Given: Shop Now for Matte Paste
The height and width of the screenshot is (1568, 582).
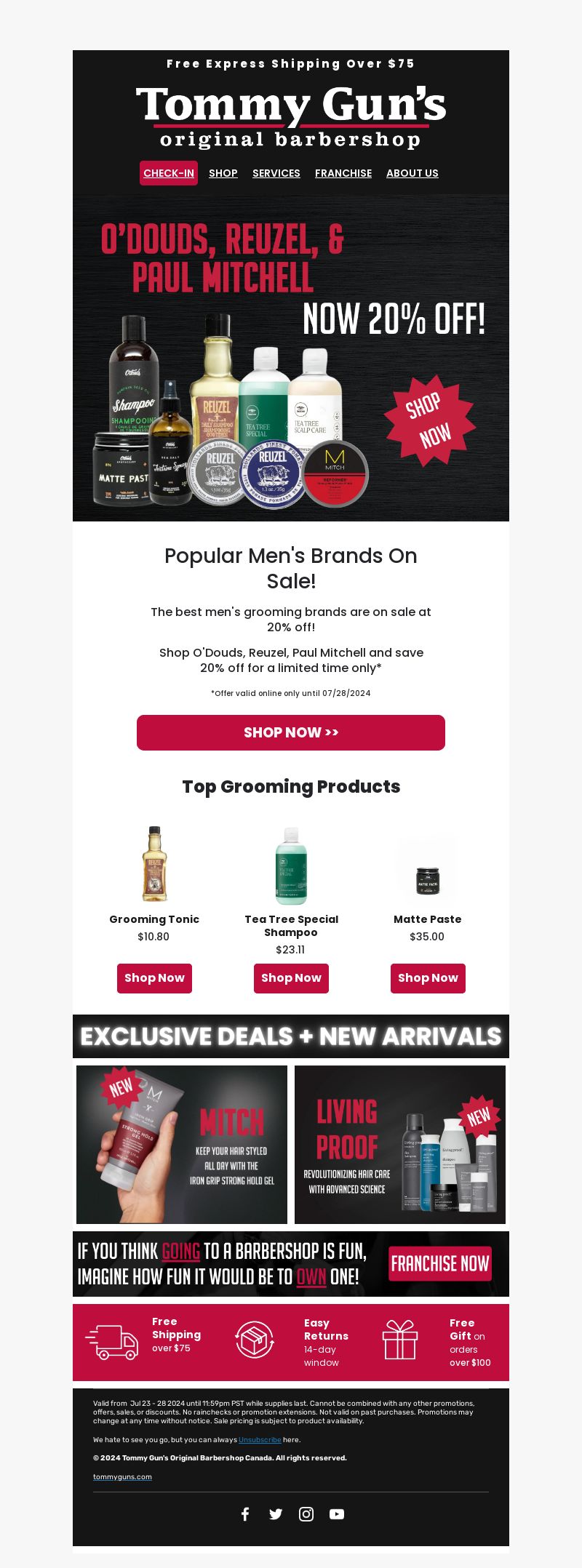Looking at the screenshot, I should pos(428,978).
